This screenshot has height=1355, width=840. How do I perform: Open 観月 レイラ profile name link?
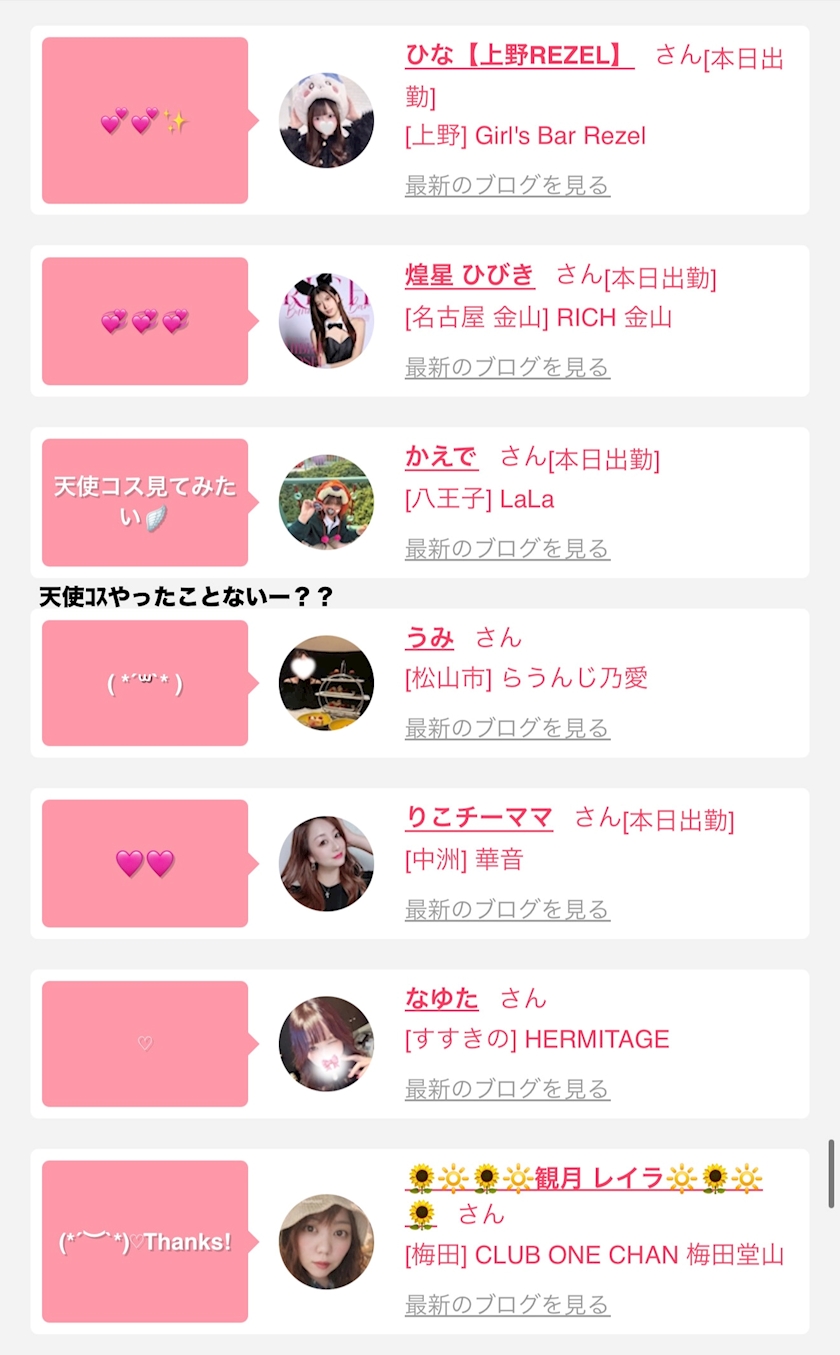[584, 1178]
